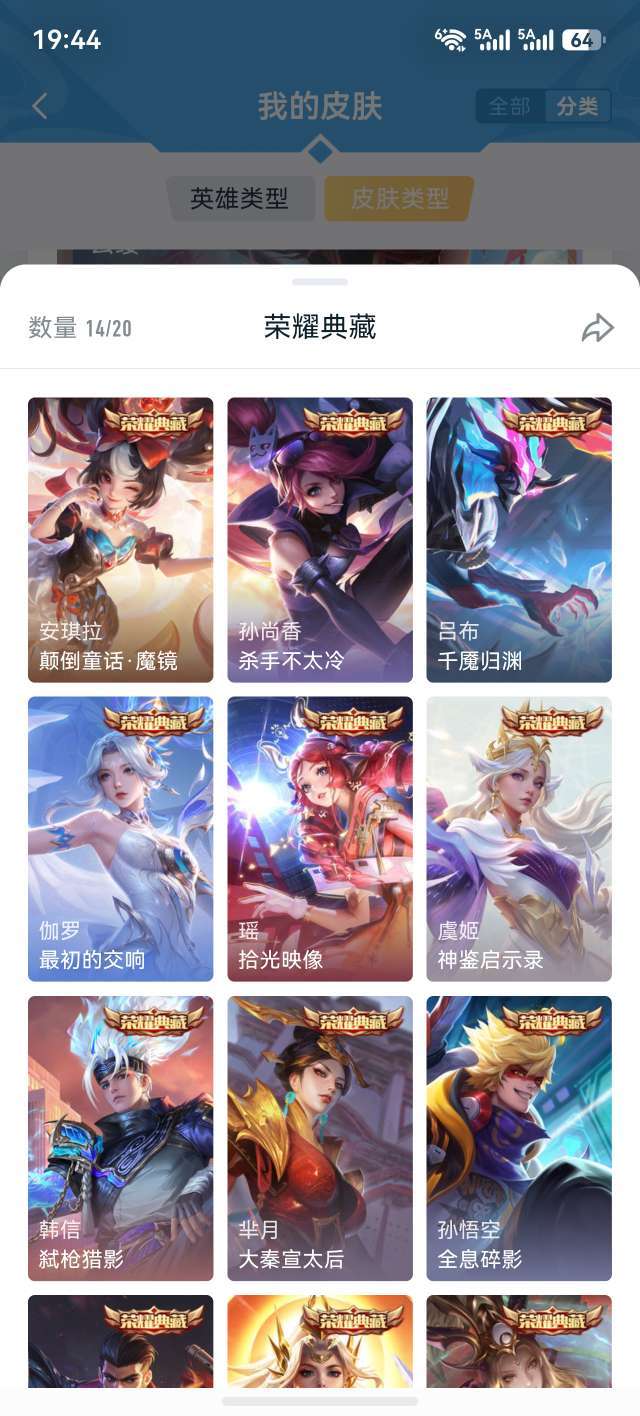Open 芈月 大秦宣太后 skin card

click(x=320, y=1138)
